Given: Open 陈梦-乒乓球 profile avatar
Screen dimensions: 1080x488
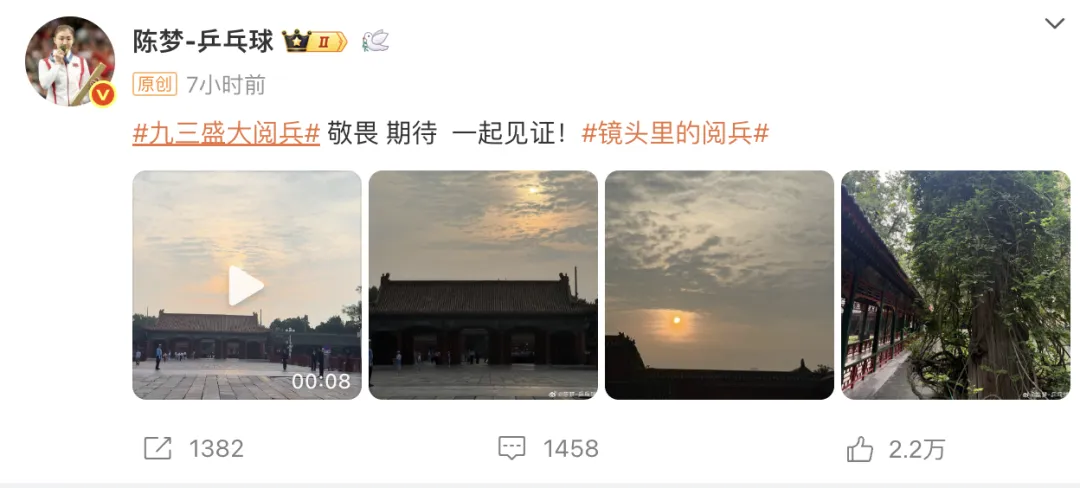Looking at the screenshot, I should (x=70, y=62).
